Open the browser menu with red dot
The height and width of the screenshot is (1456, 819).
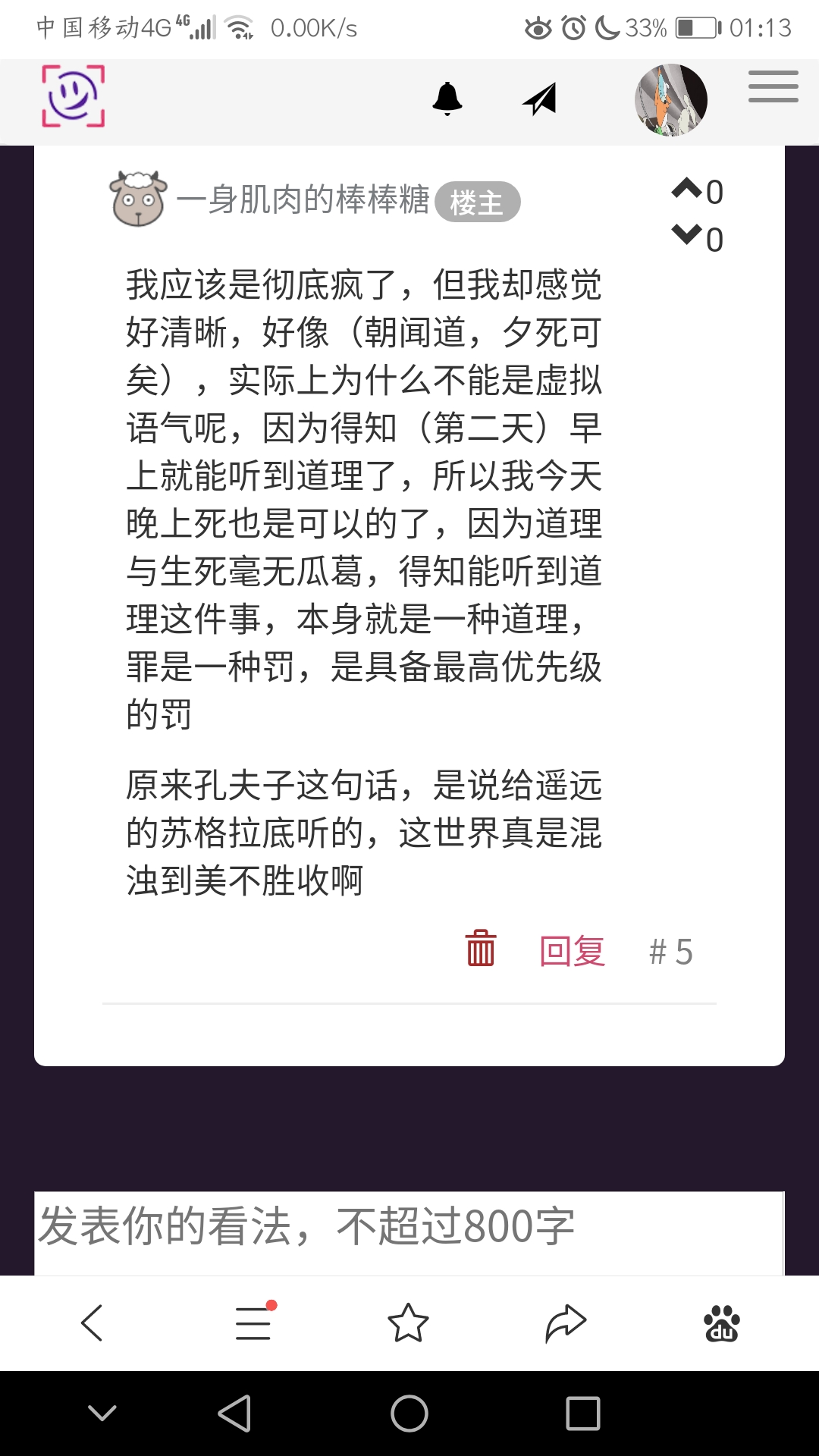(253, 1323)
